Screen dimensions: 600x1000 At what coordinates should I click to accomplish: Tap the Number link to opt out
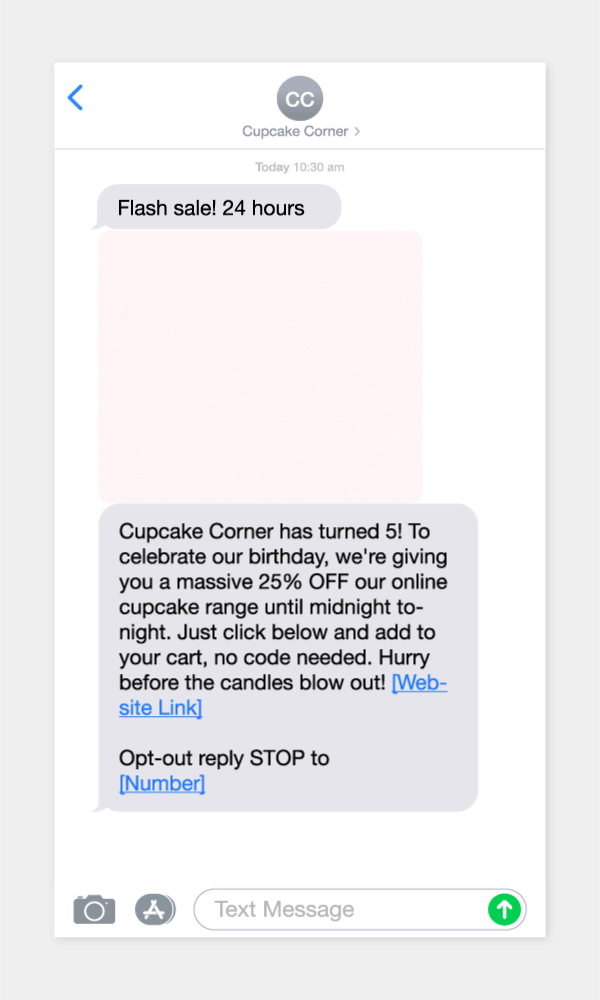pos(162,783)
